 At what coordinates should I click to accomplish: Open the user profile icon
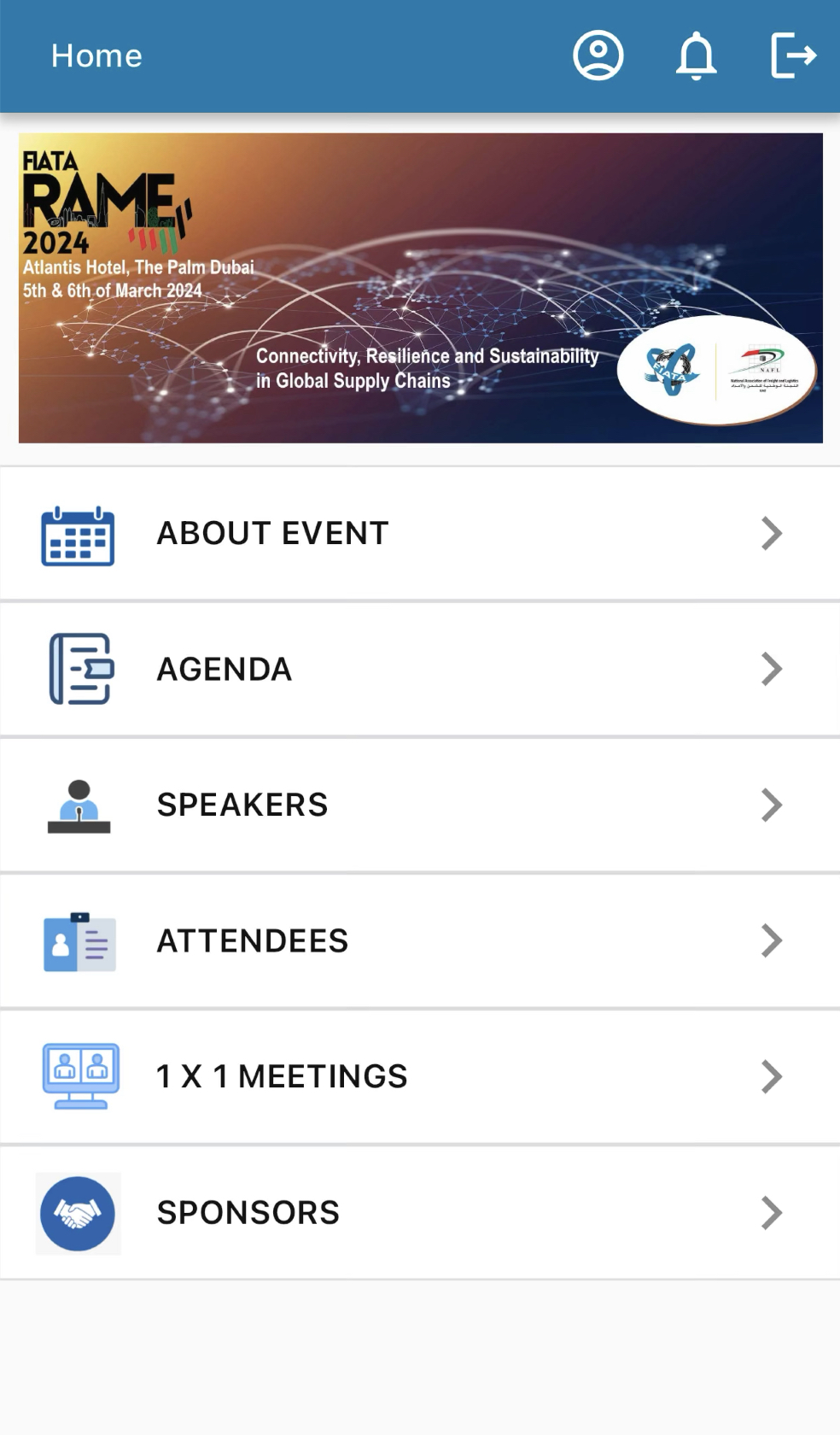click(x=598, y=55)
